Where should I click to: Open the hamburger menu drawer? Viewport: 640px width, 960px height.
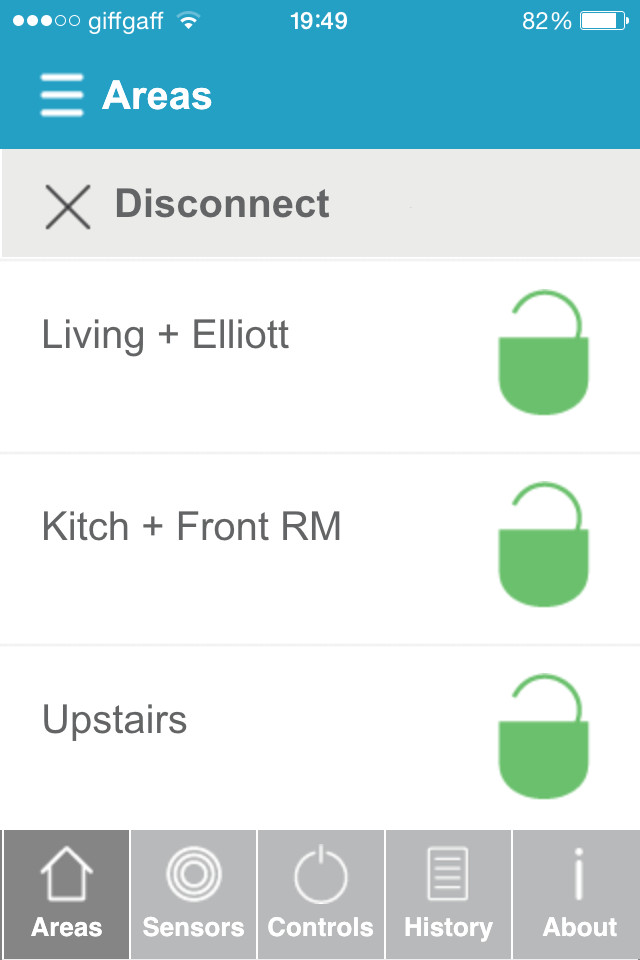click(62, 96)
